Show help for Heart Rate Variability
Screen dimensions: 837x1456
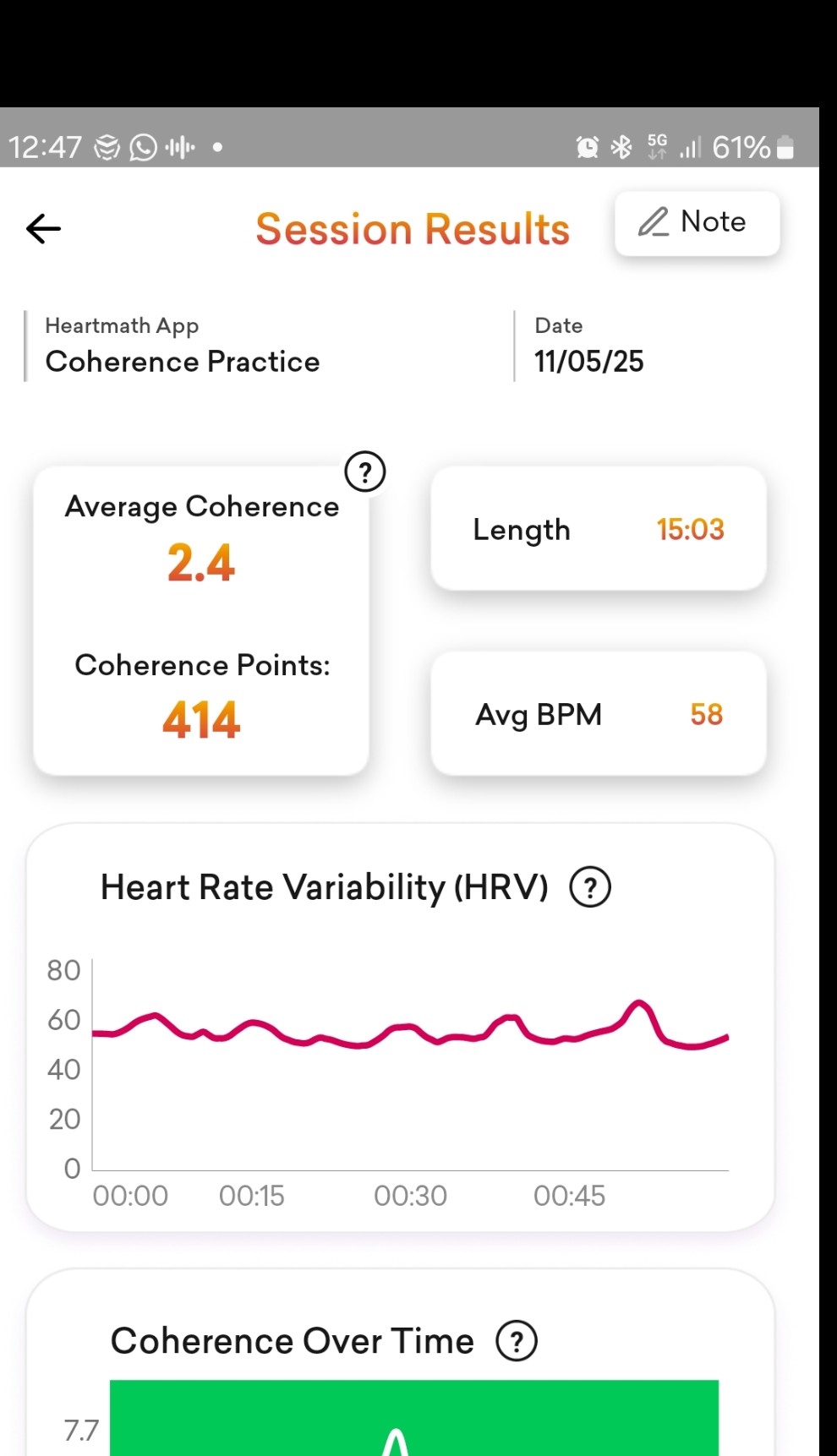[590, 887]
